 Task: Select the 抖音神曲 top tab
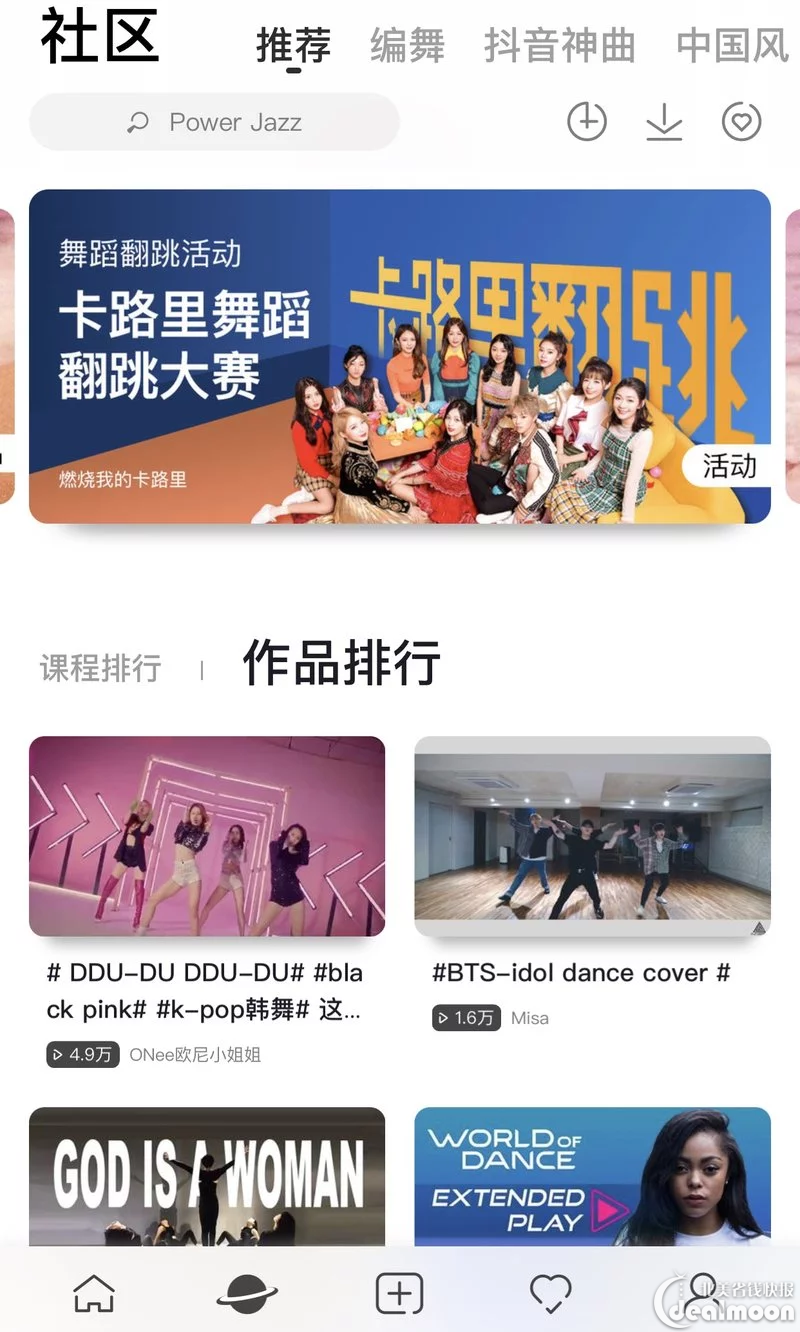[x=559, y=46]
